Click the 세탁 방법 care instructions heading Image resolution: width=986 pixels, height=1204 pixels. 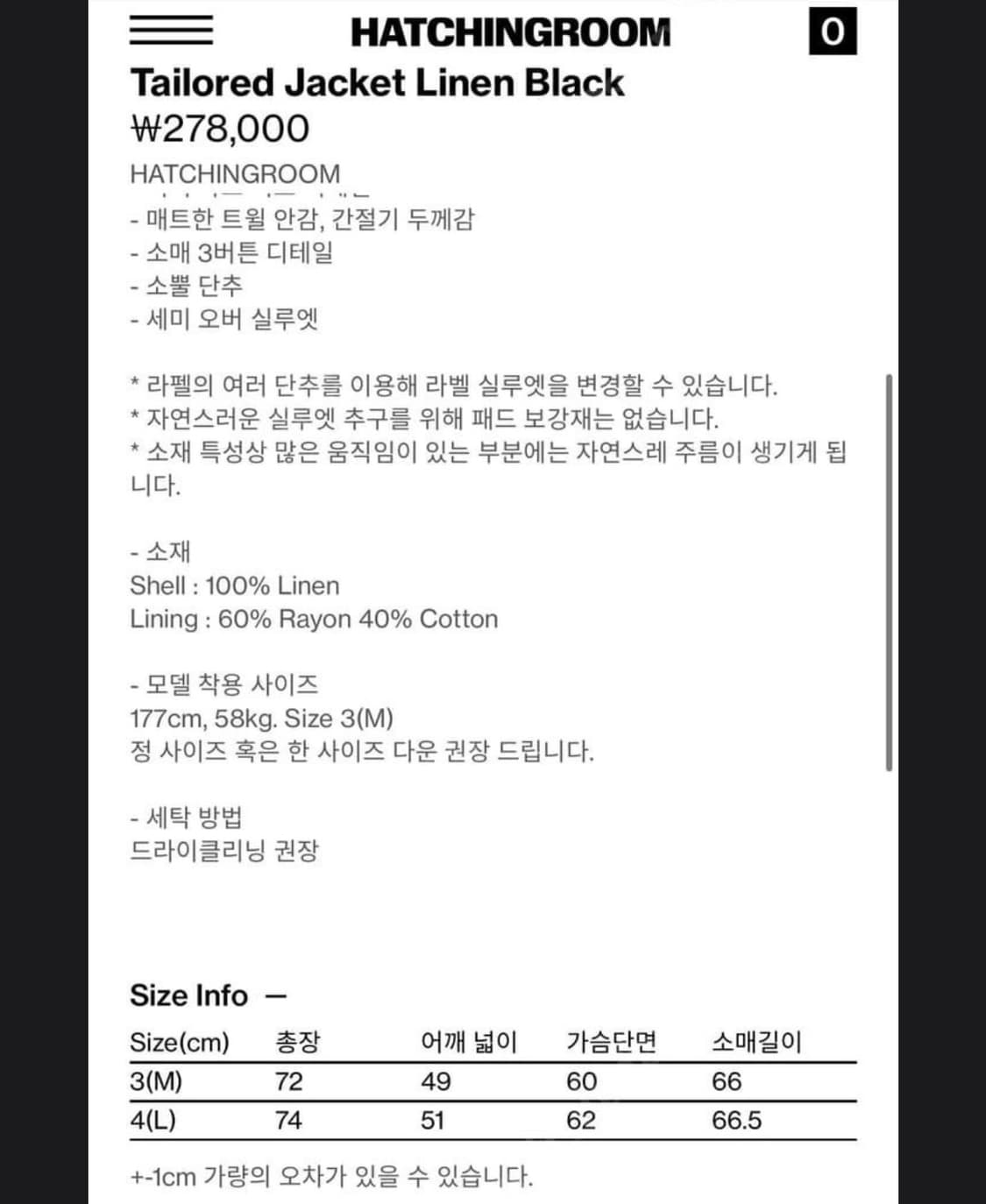186,815
